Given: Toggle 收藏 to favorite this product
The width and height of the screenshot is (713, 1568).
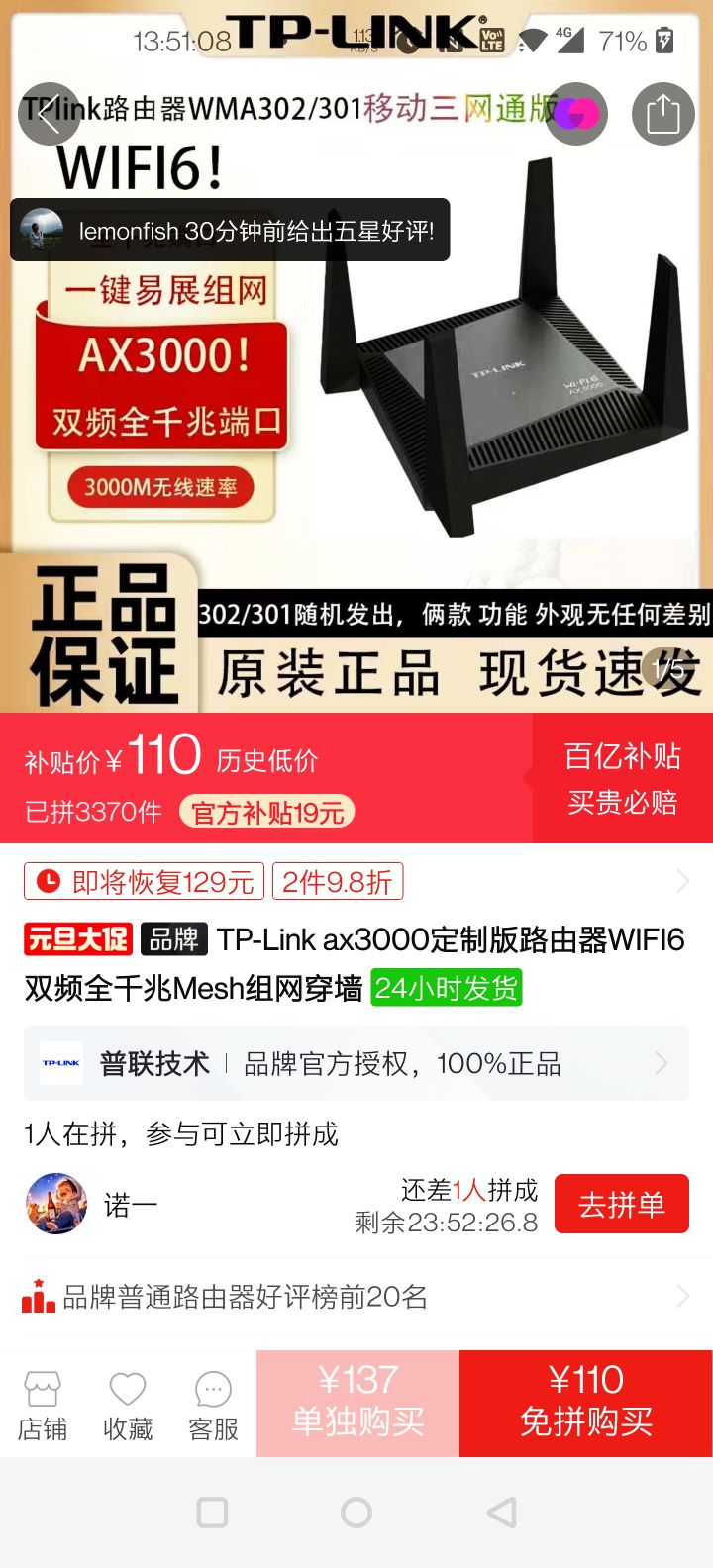Looking at the screenshot, I should click(127, 1404).
